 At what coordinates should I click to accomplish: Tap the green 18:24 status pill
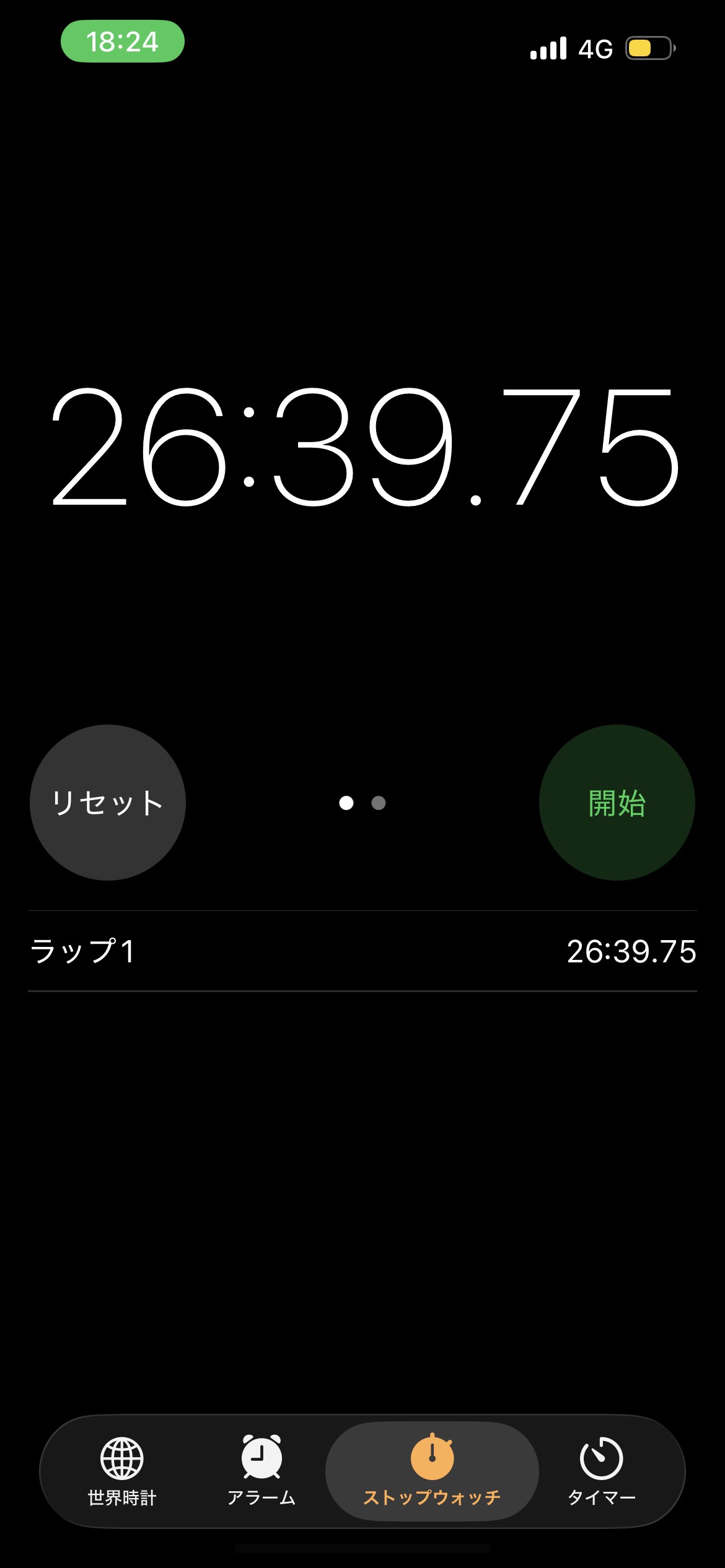click(x=122, y=41)
